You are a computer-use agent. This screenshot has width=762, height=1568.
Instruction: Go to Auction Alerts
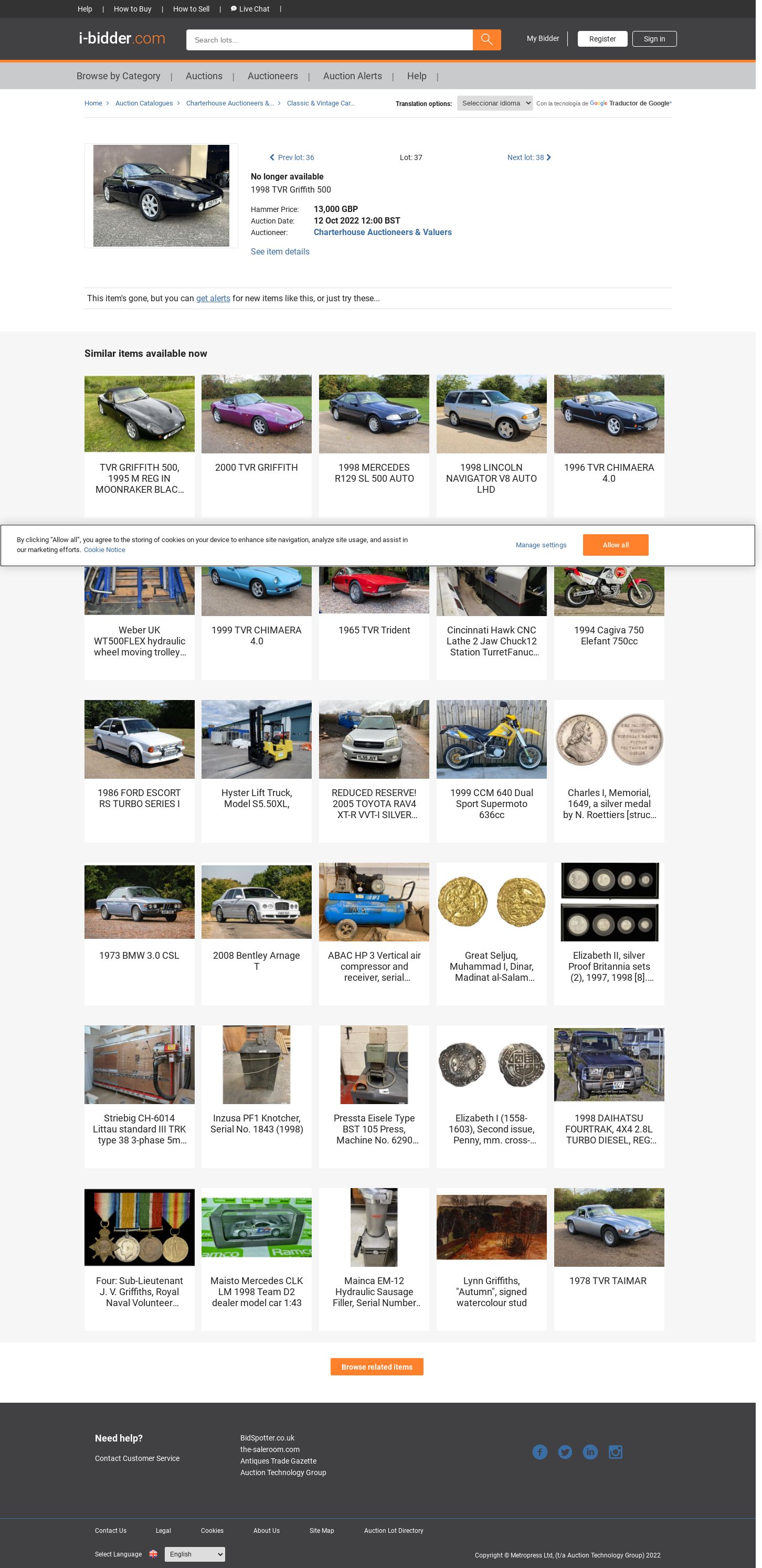352,76
